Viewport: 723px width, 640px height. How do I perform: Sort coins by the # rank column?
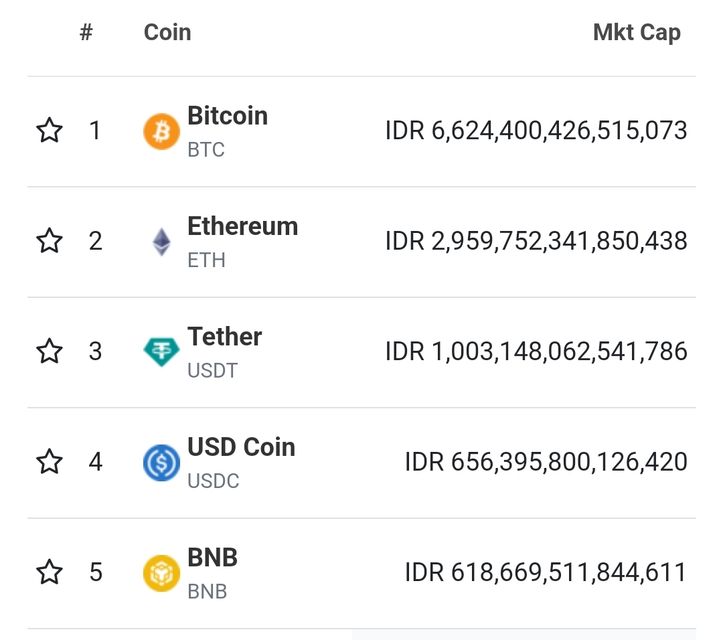click(86, 32)
